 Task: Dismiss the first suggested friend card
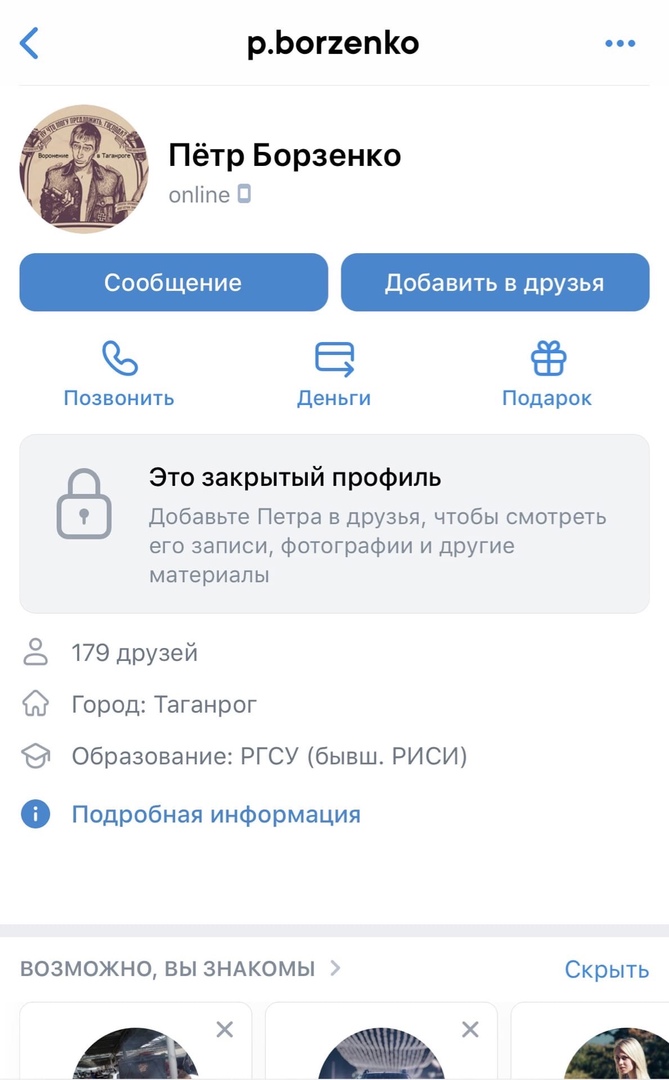click(225, 1029)
